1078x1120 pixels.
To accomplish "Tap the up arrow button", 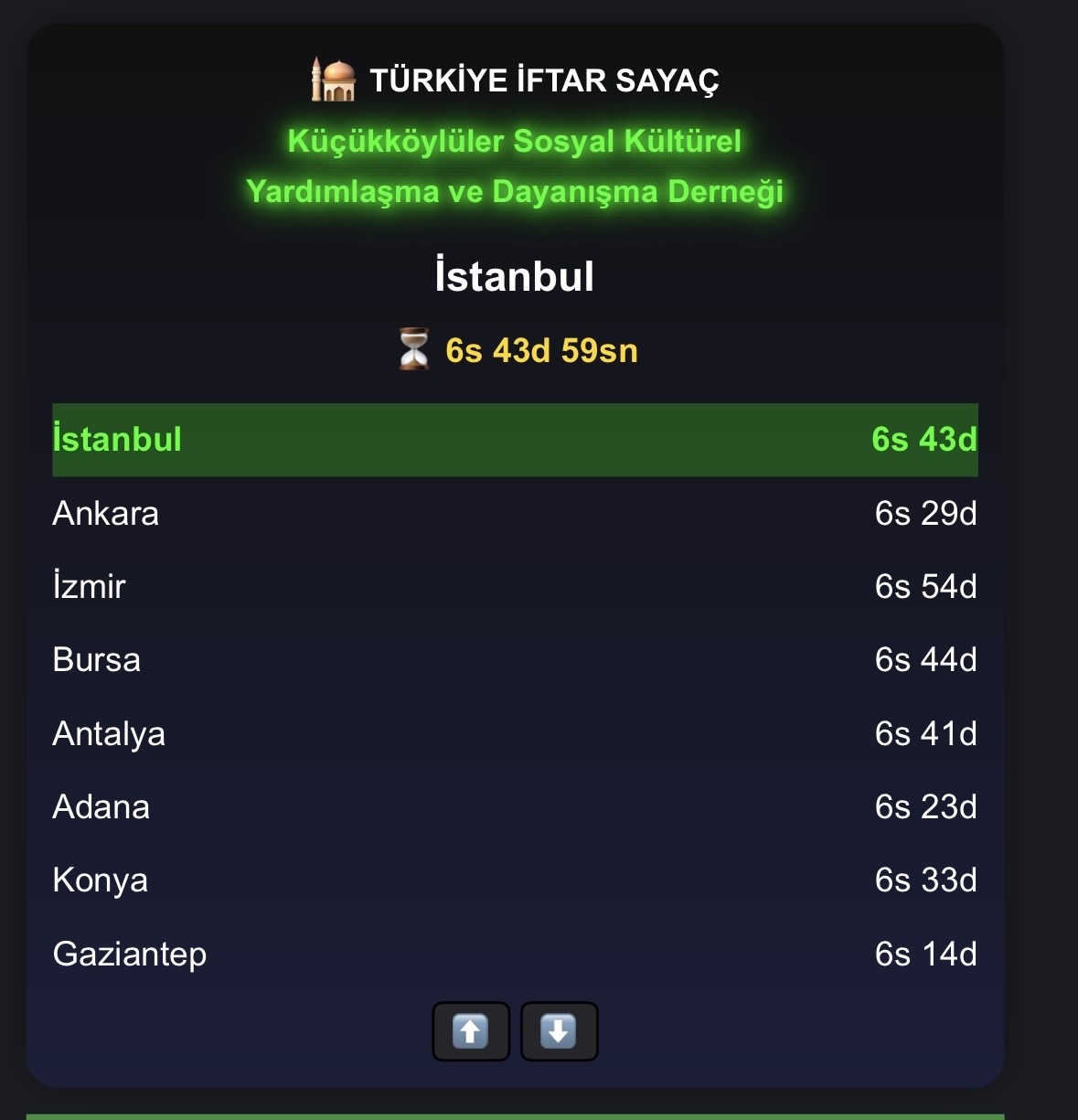I will tap(470, 1031).
